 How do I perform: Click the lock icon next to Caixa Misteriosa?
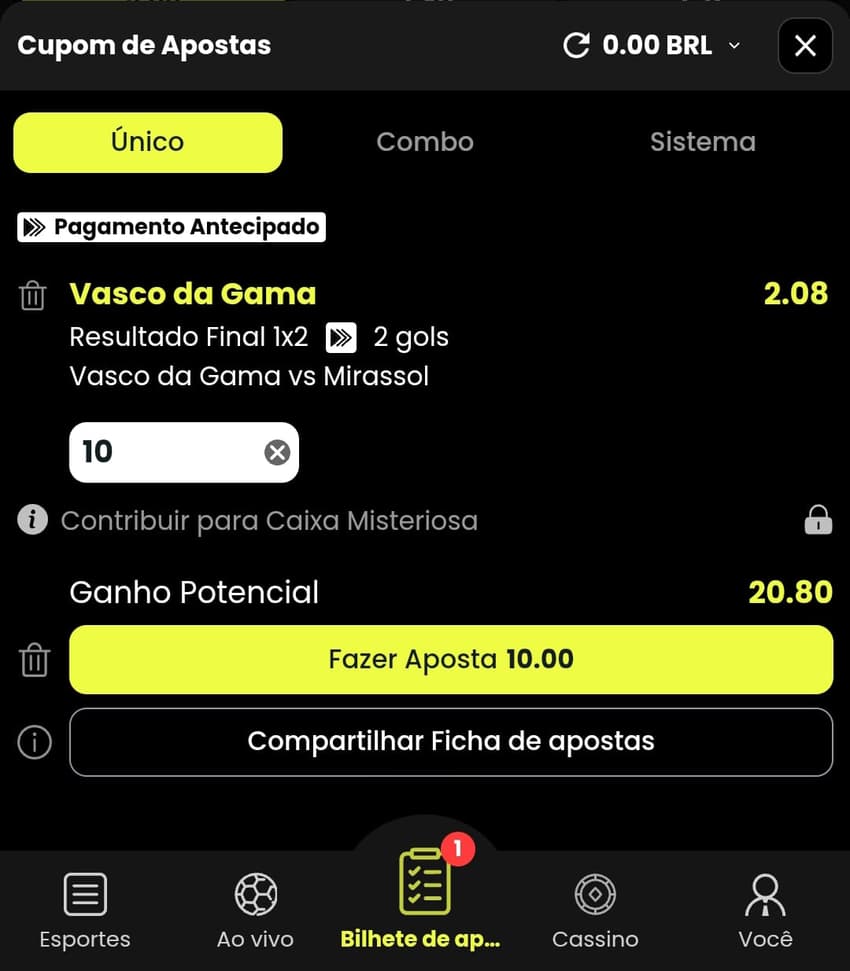pos(818,519)
